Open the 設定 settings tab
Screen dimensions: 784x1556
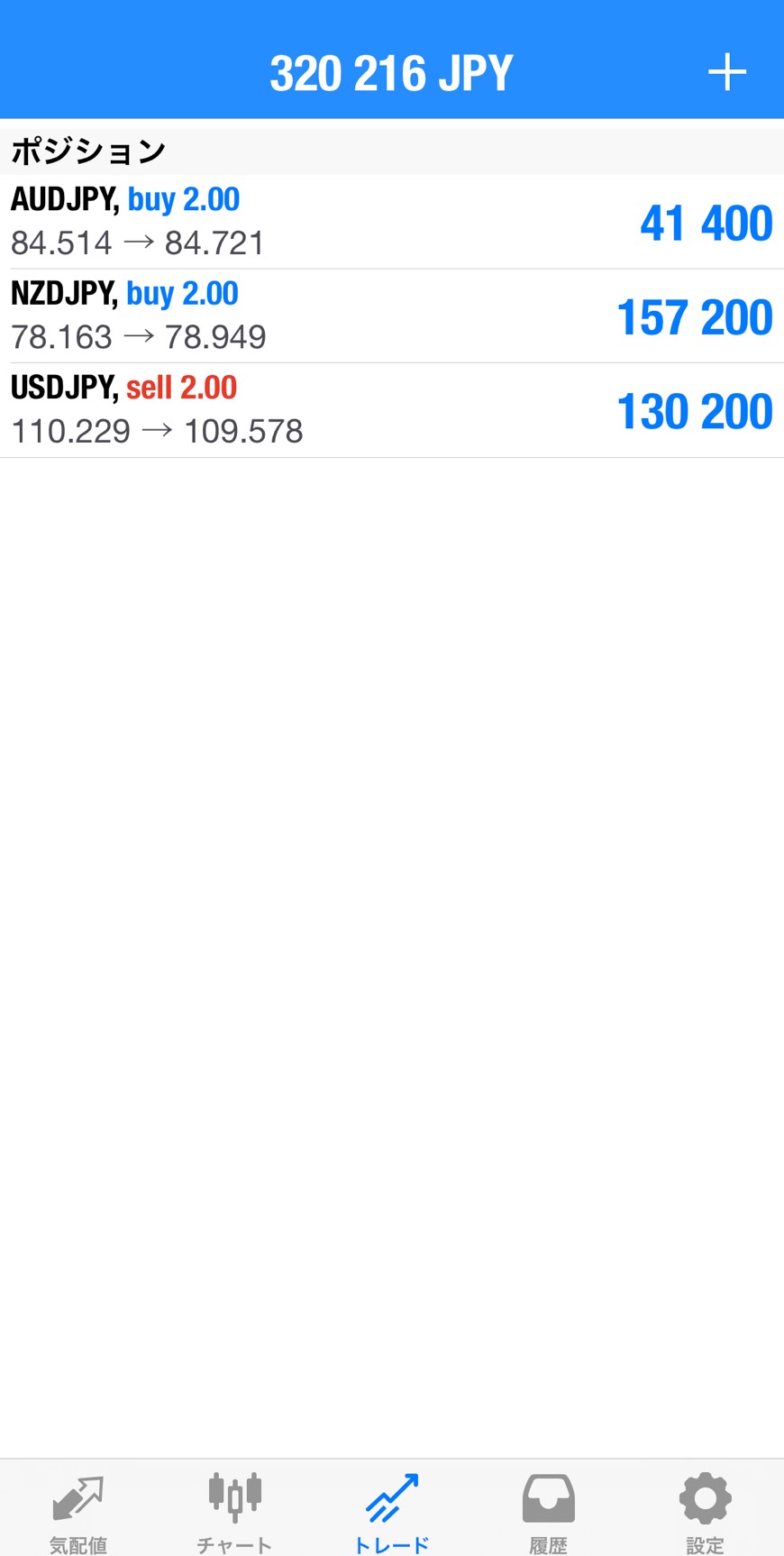click(x=705, y=1510)
